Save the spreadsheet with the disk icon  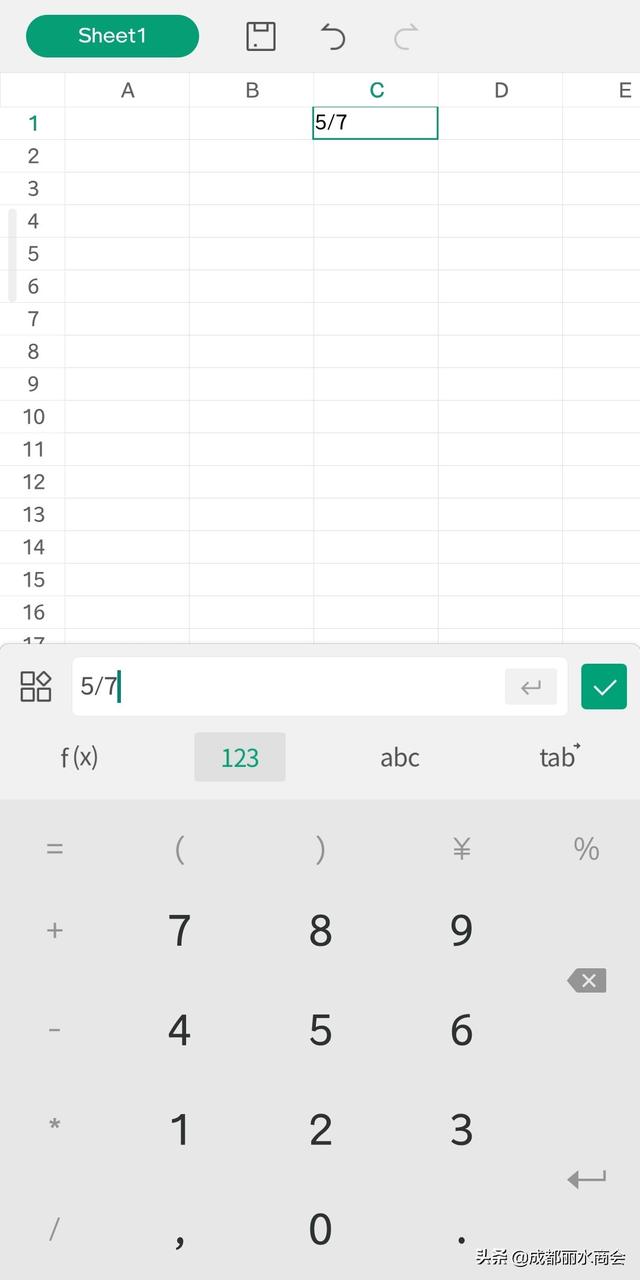(x=261, y=36)
